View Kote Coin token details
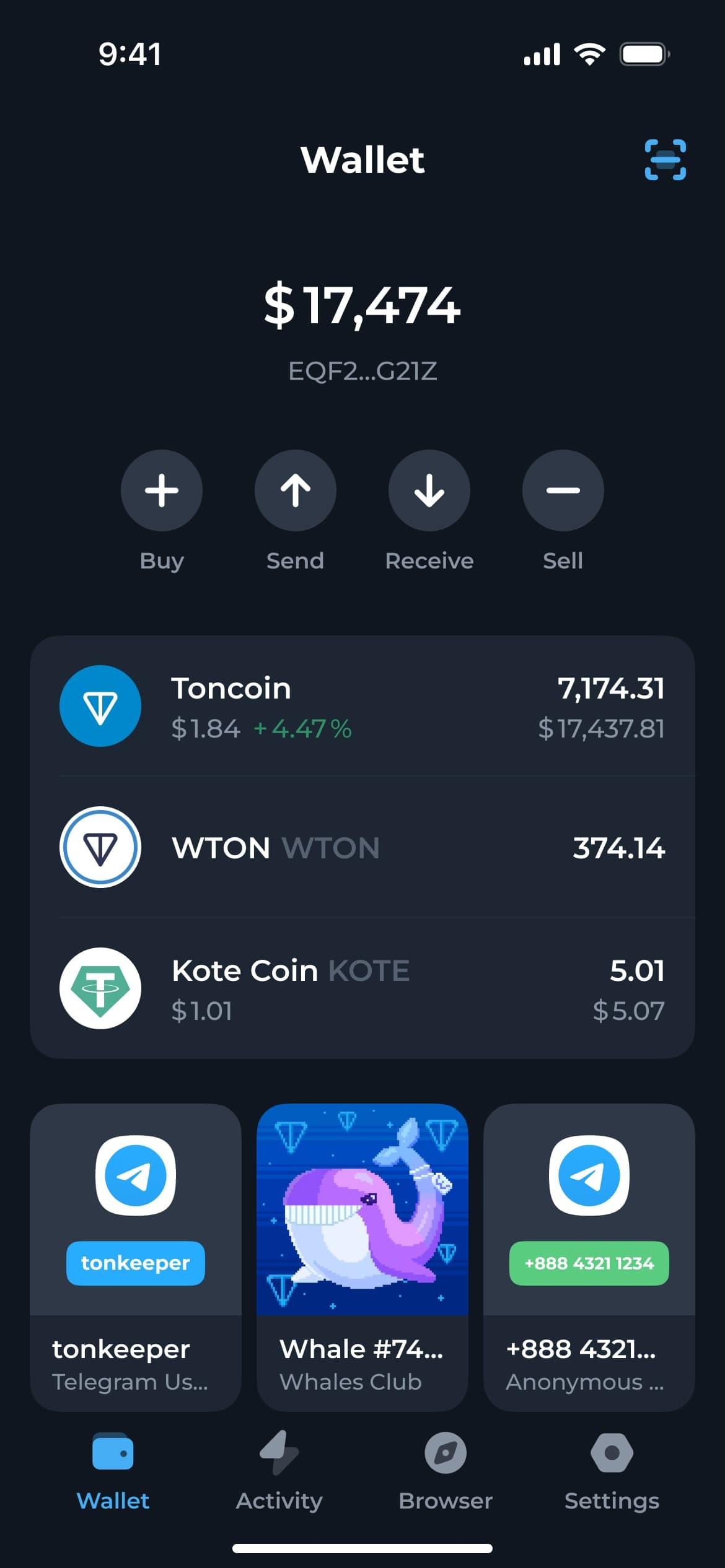This screenshot has height=1568, width=725. coord(362,988)
